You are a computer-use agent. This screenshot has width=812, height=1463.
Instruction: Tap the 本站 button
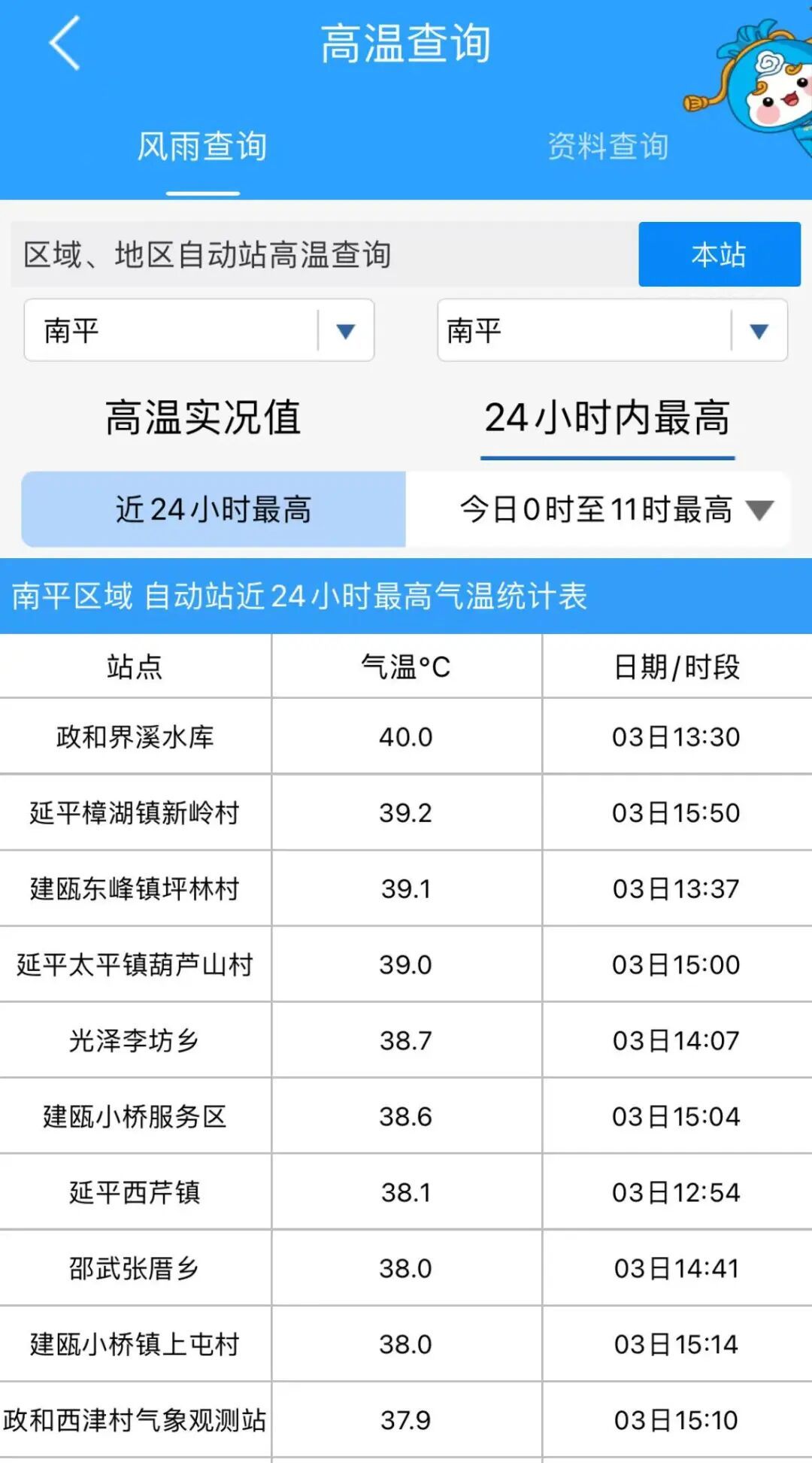(719, 254)
